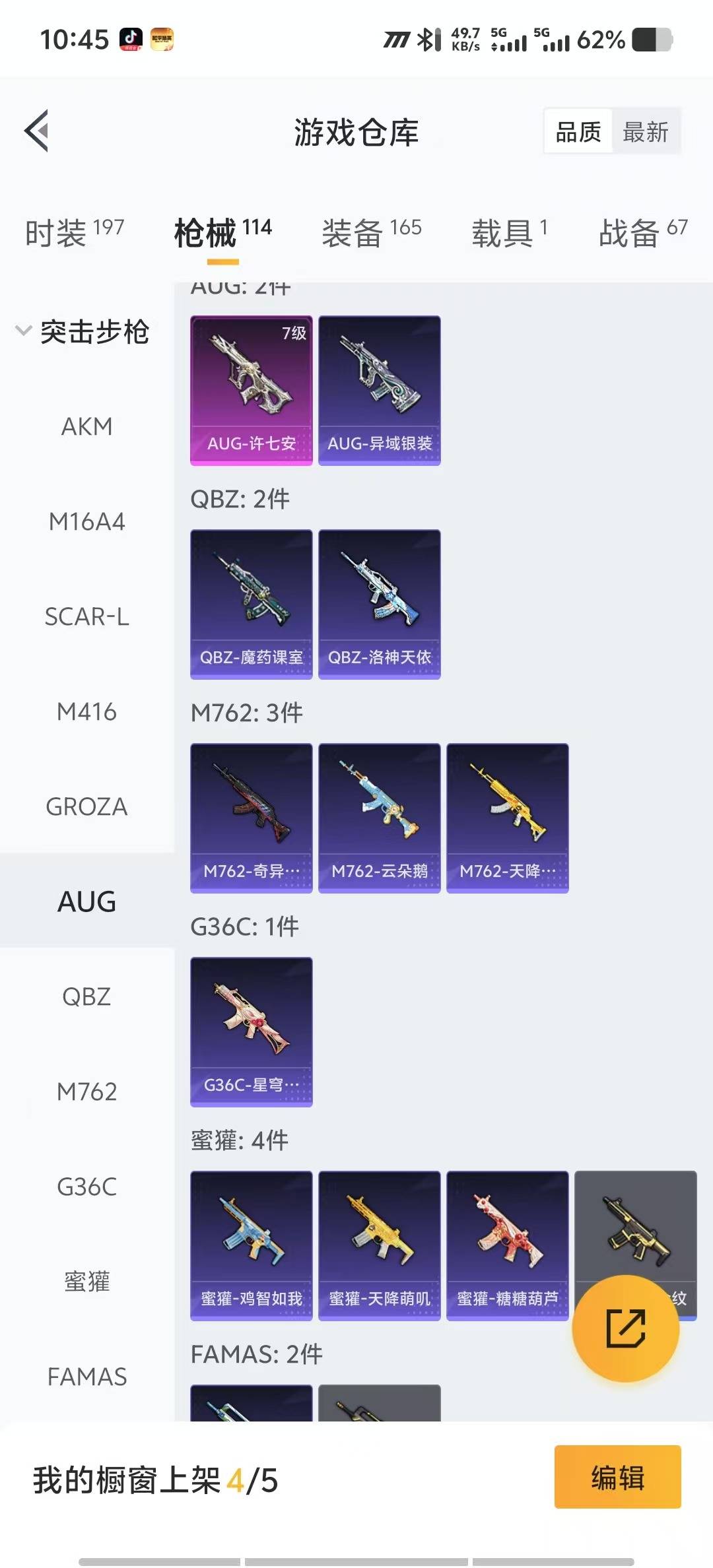Collapse the 突击步枪 category

tap(83, 331)
